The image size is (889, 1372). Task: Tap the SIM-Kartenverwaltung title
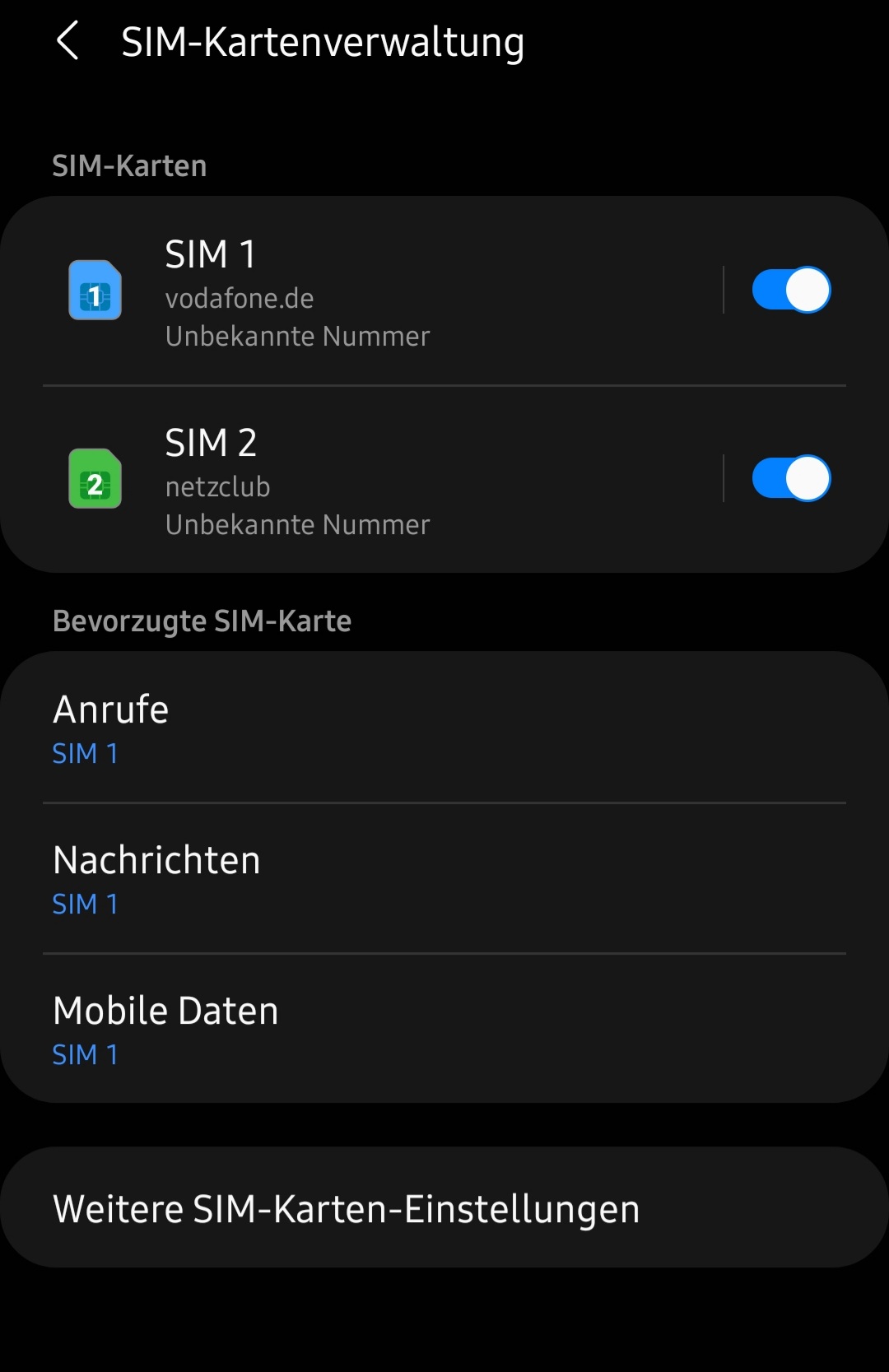point(323,42)
